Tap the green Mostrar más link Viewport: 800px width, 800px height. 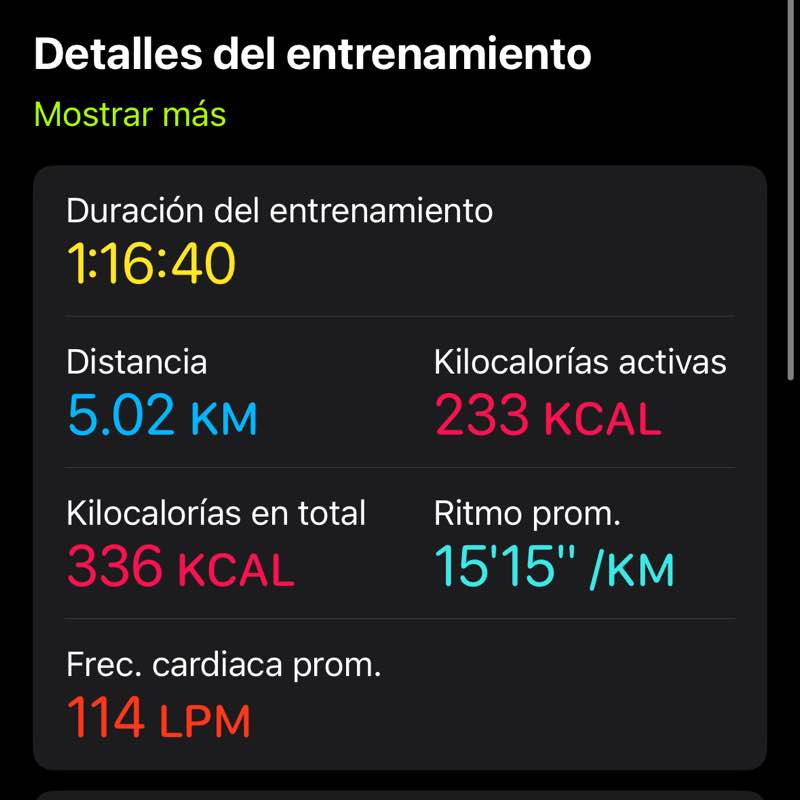tap(130, 115)
